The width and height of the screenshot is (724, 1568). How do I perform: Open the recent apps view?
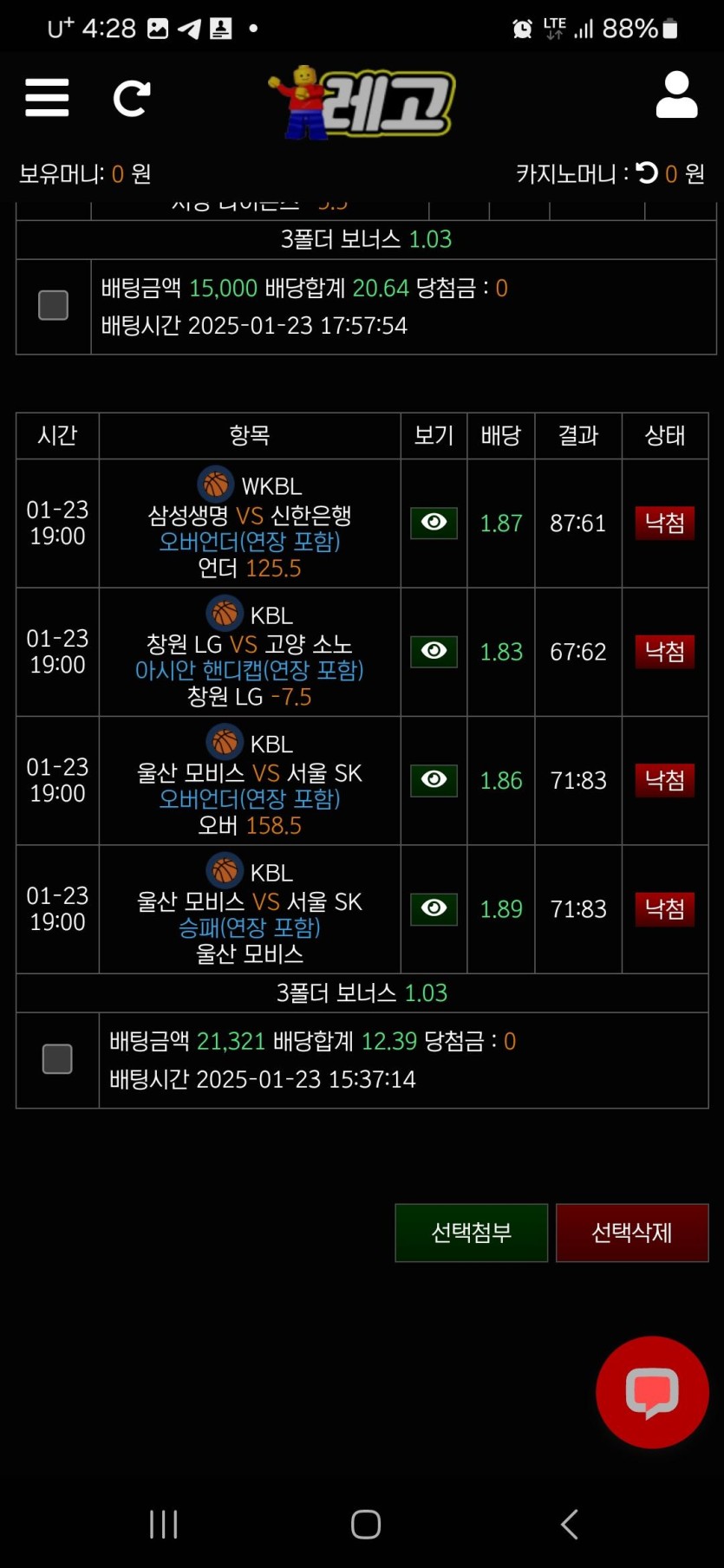163,1524
